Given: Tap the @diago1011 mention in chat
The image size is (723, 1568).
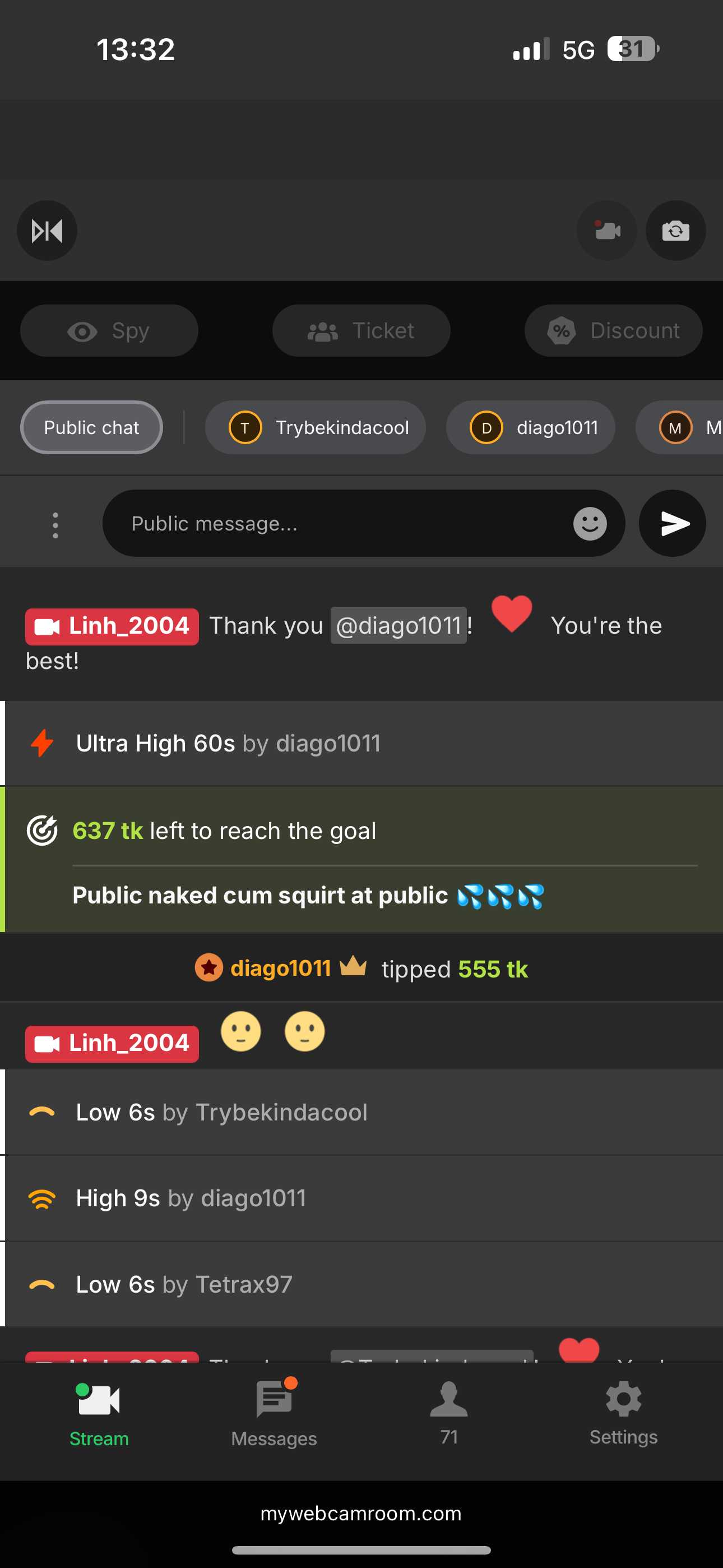Looking at the screenshot, I should (x=398, y=626).
